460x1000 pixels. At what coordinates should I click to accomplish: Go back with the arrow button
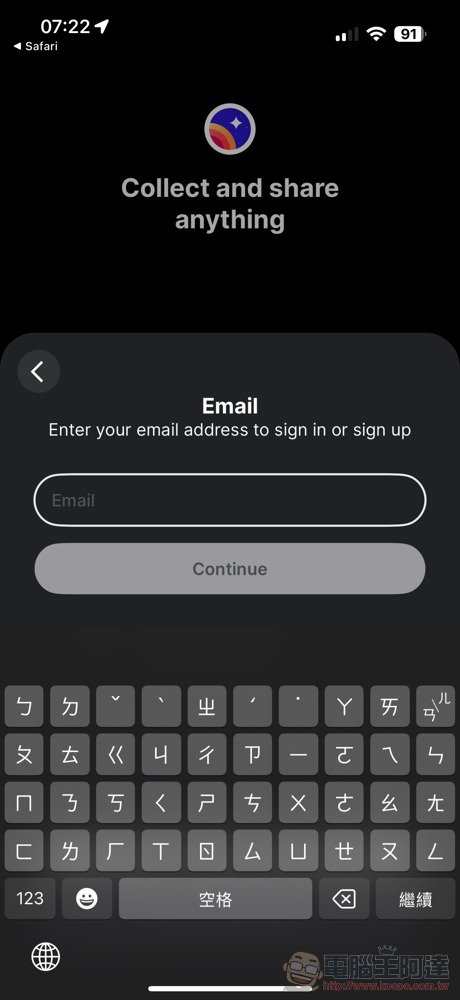tap(38, 371)
